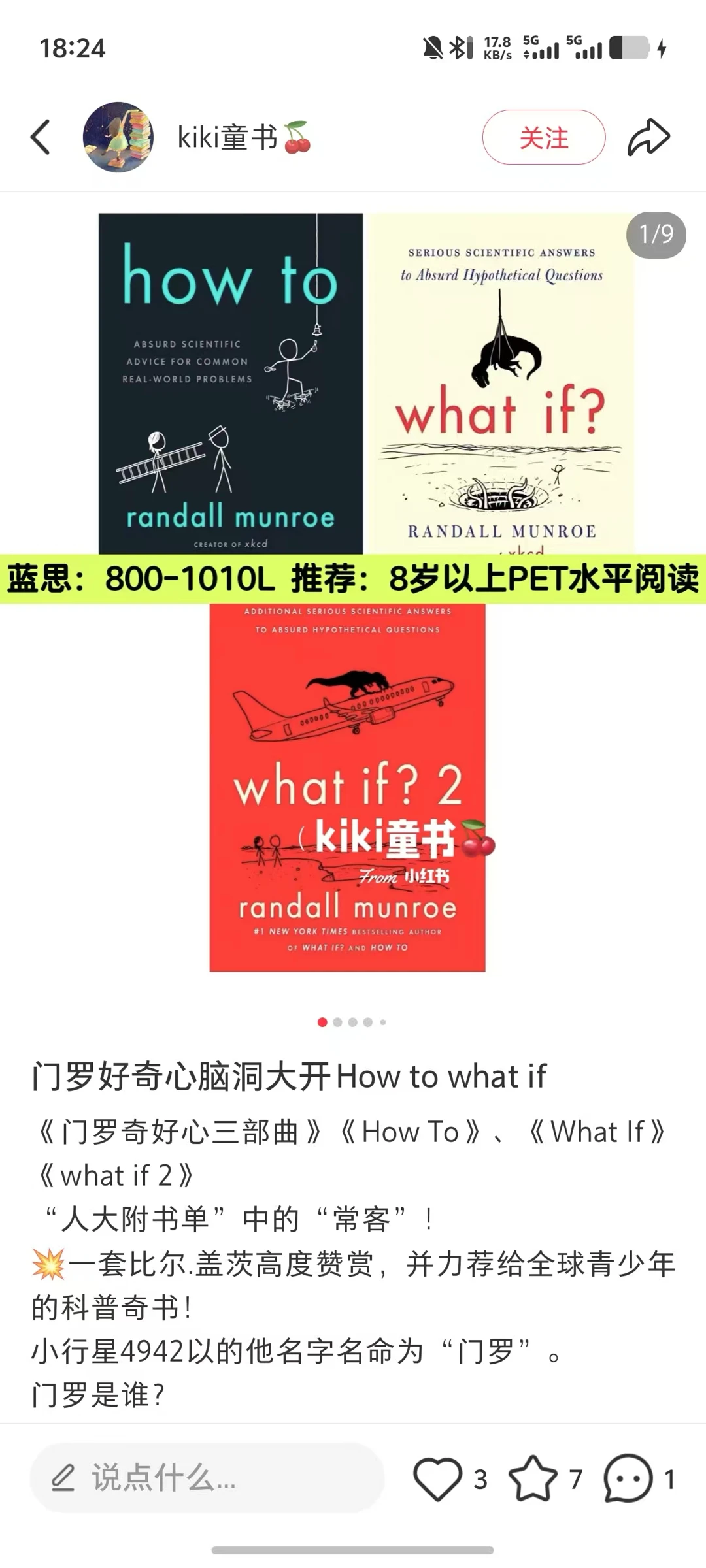
Task: Open the comments bubble icon
Action: (x=628, y=1478)
